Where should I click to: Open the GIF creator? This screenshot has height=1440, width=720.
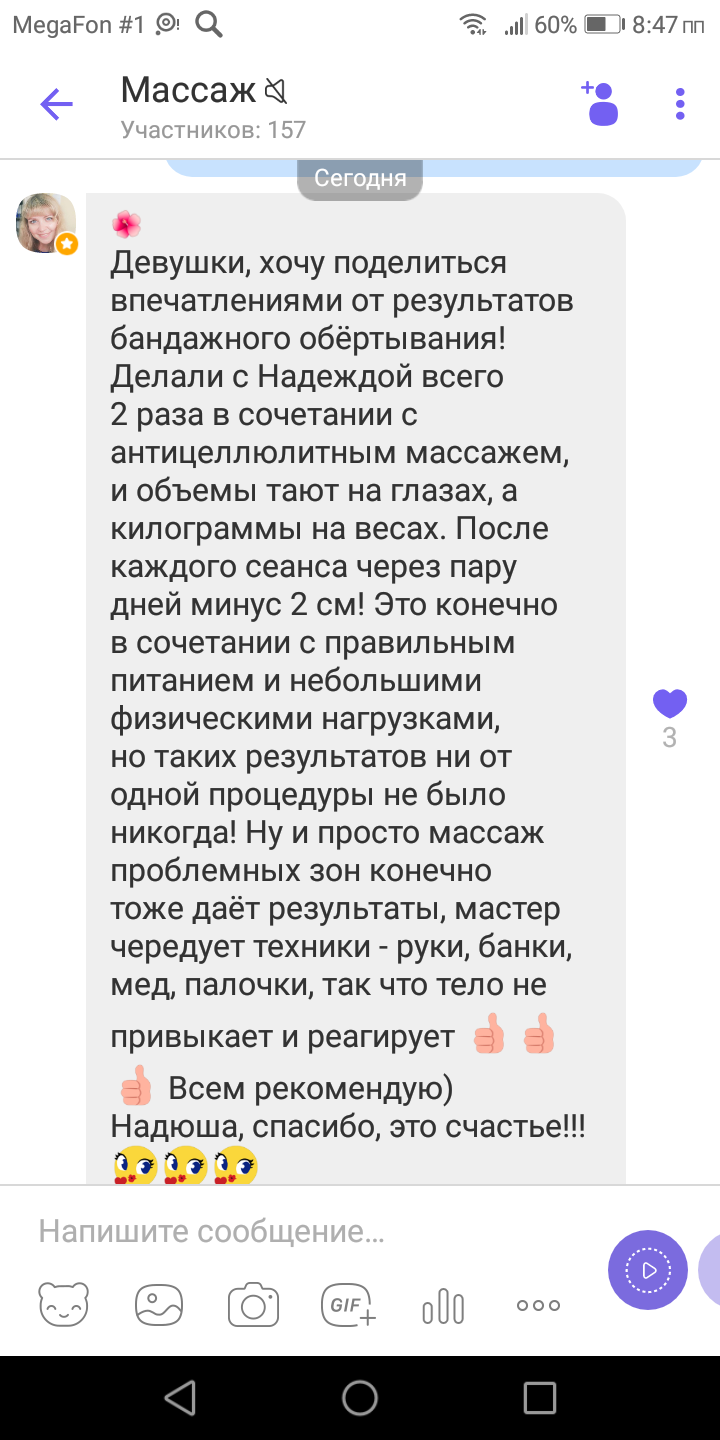[x=348, y=1304]
